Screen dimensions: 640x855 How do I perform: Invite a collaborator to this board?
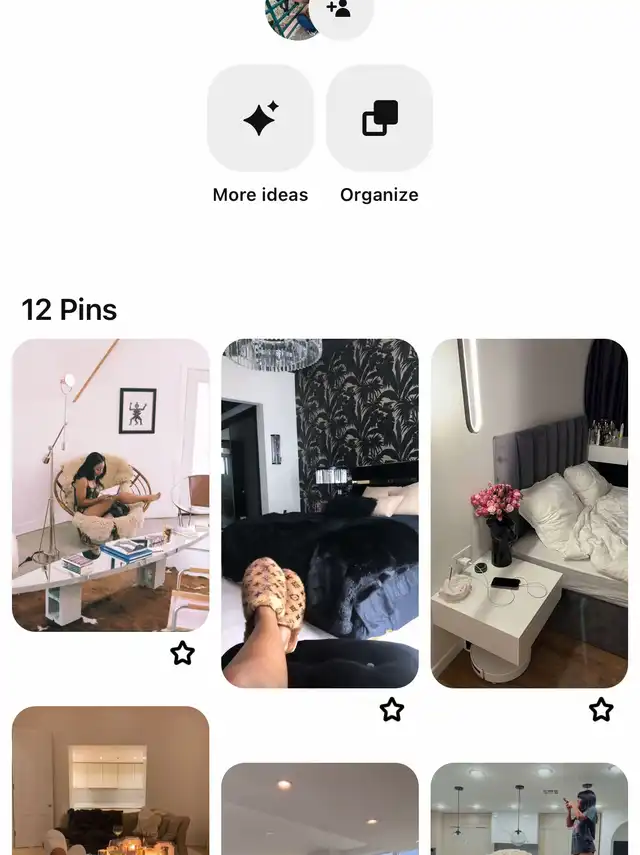coord(340,11)
